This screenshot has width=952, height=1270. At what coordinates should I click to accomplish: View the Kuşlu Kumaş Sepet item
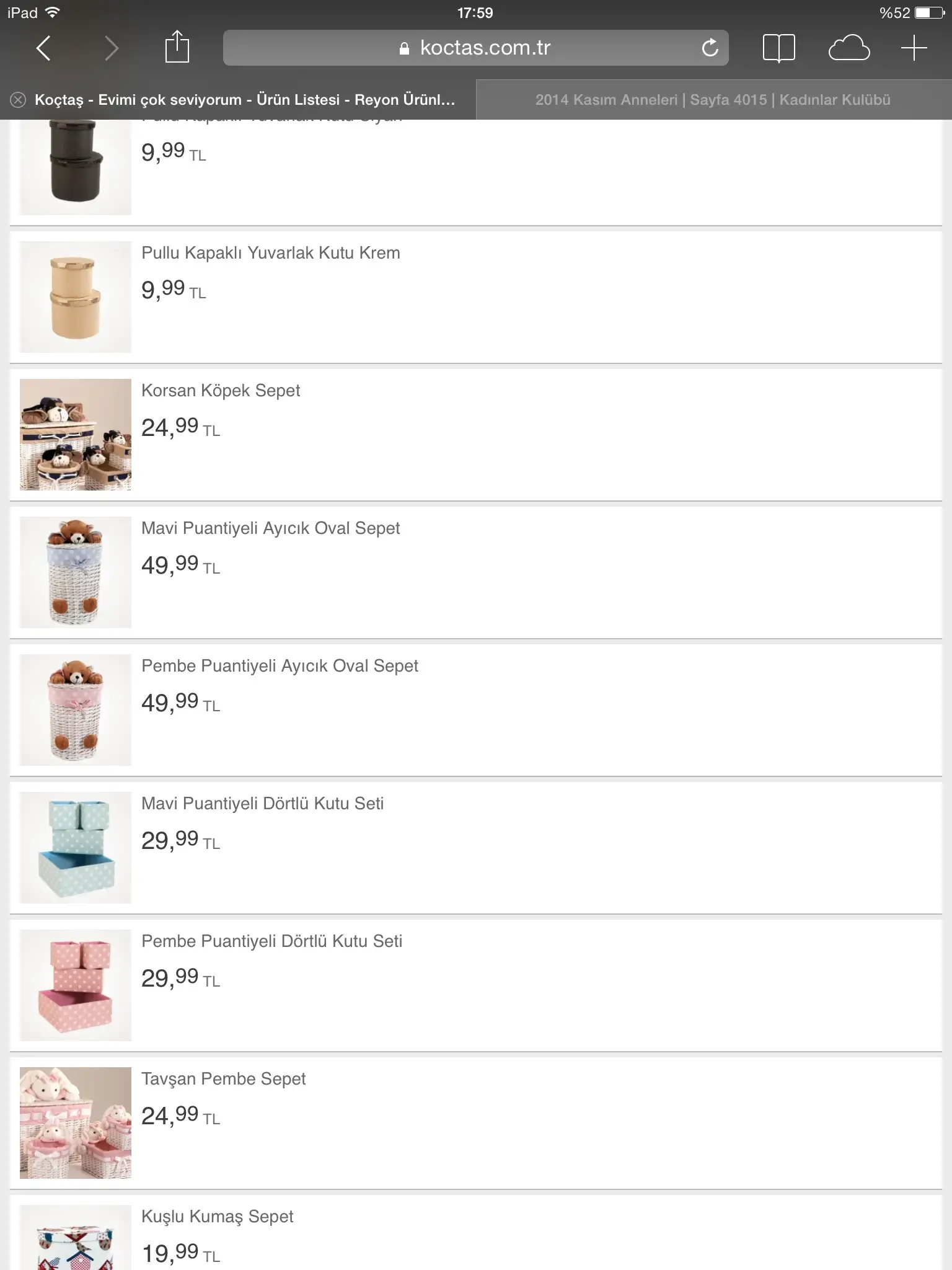217,1217
